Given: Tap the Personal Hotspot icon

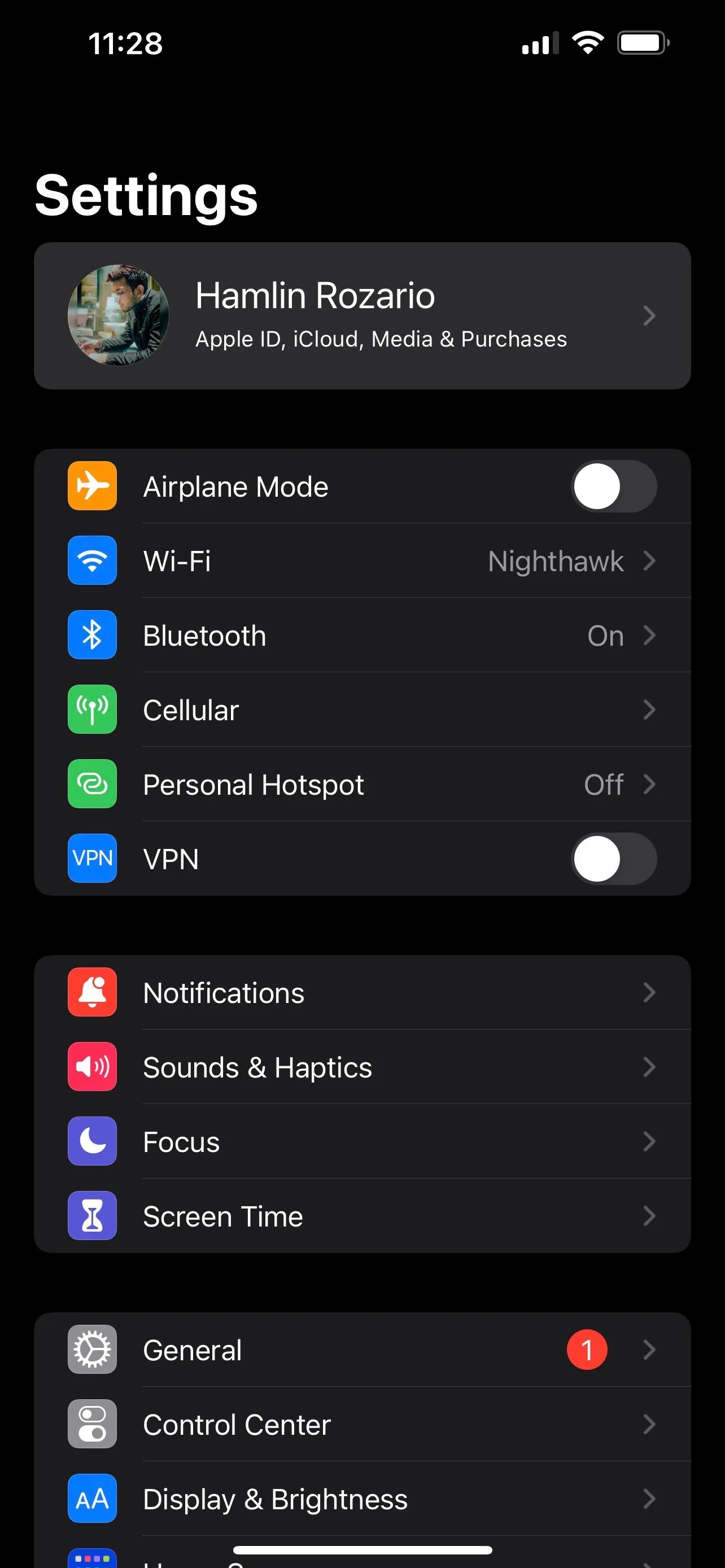Looking at the screenshot, I should [92, 785].
